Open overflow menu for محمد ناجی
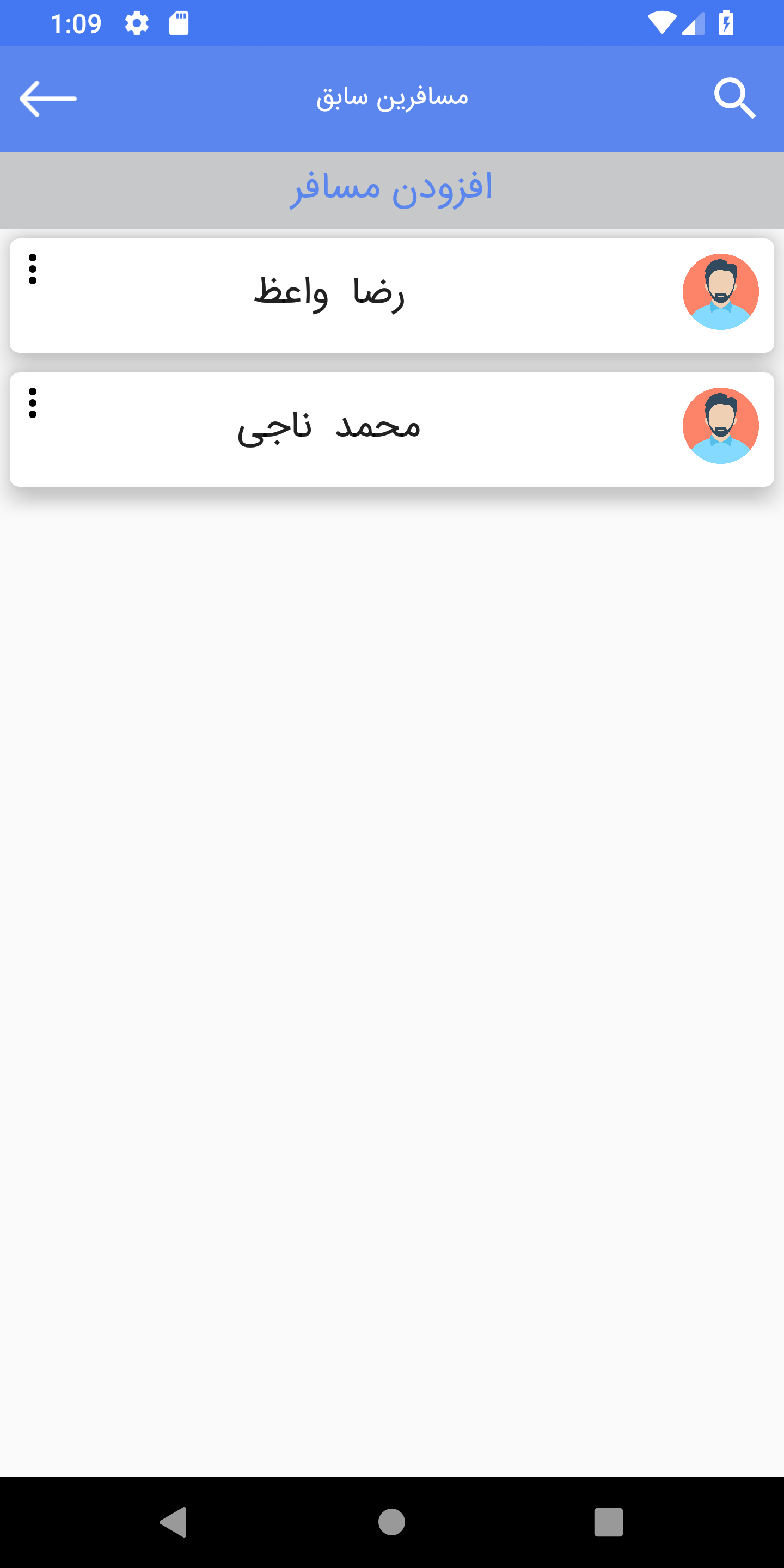Viewport: 784px width, 1568px height. pyautogui.click(x=33, y=403)
